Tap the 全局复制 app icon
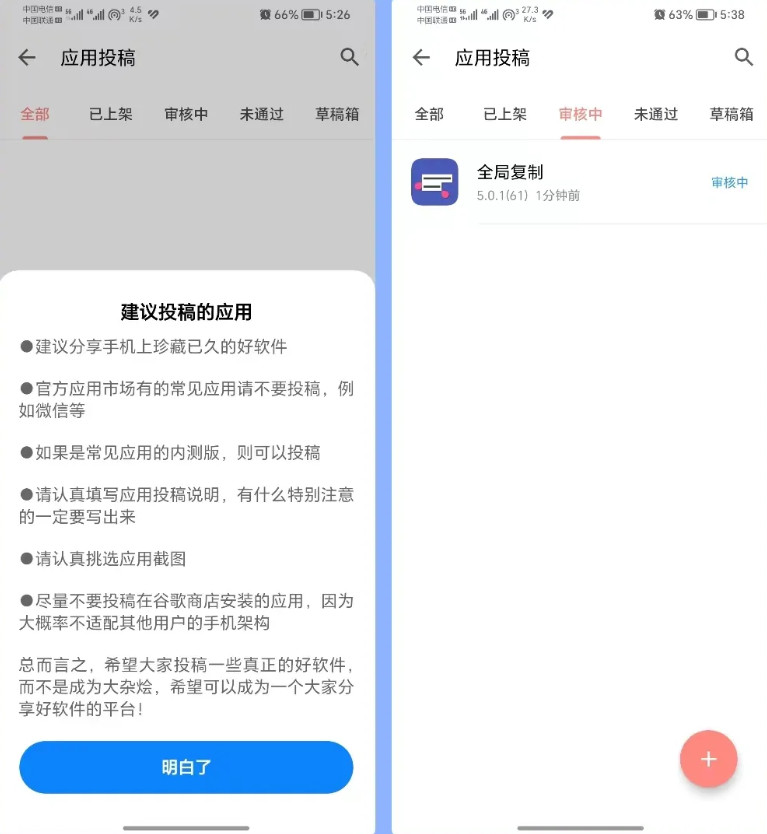 (434, 182)
